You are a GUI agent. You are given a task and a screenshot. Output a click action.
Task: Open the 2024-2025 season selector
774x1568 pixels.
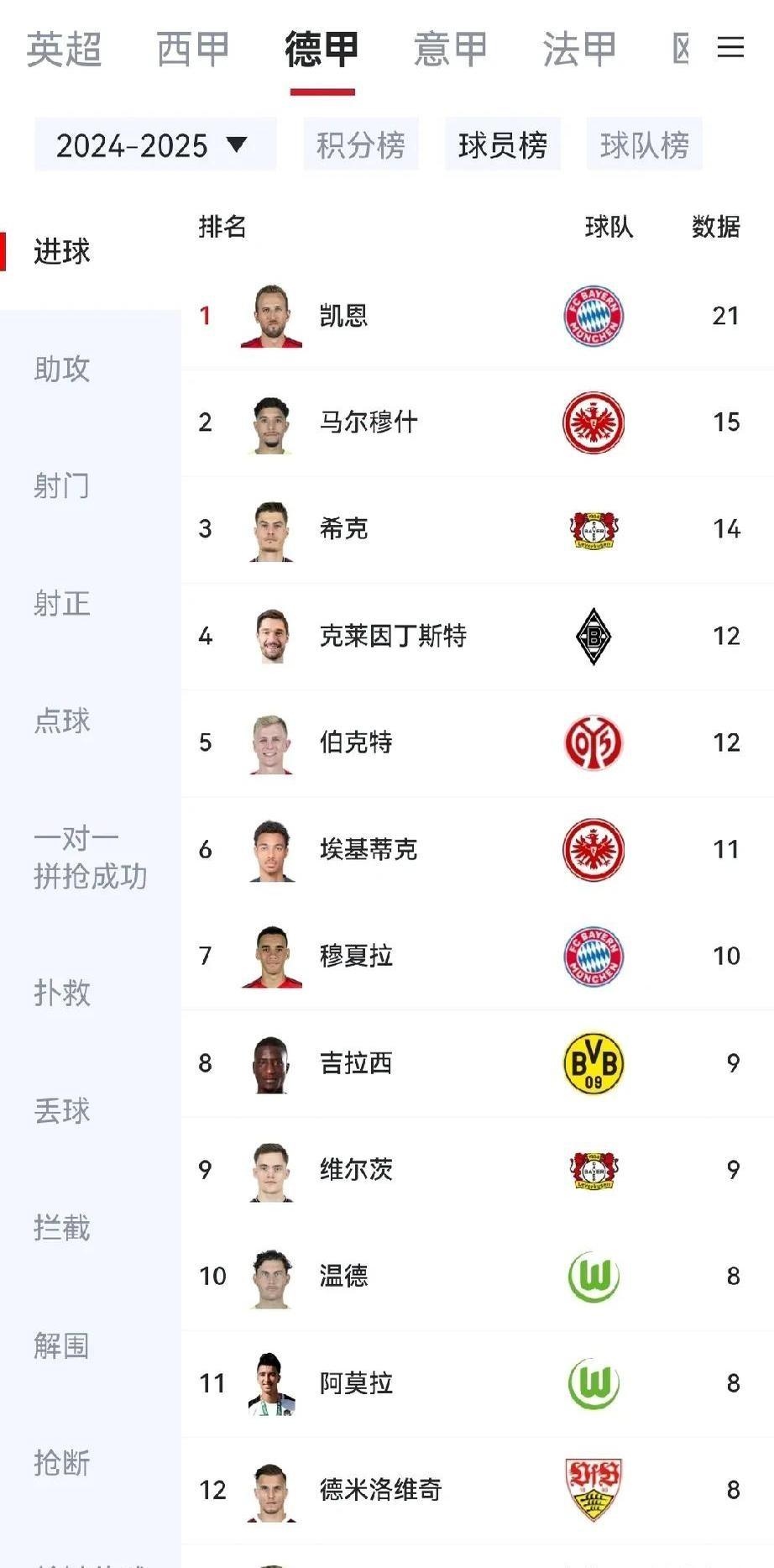tap(154, 144)
